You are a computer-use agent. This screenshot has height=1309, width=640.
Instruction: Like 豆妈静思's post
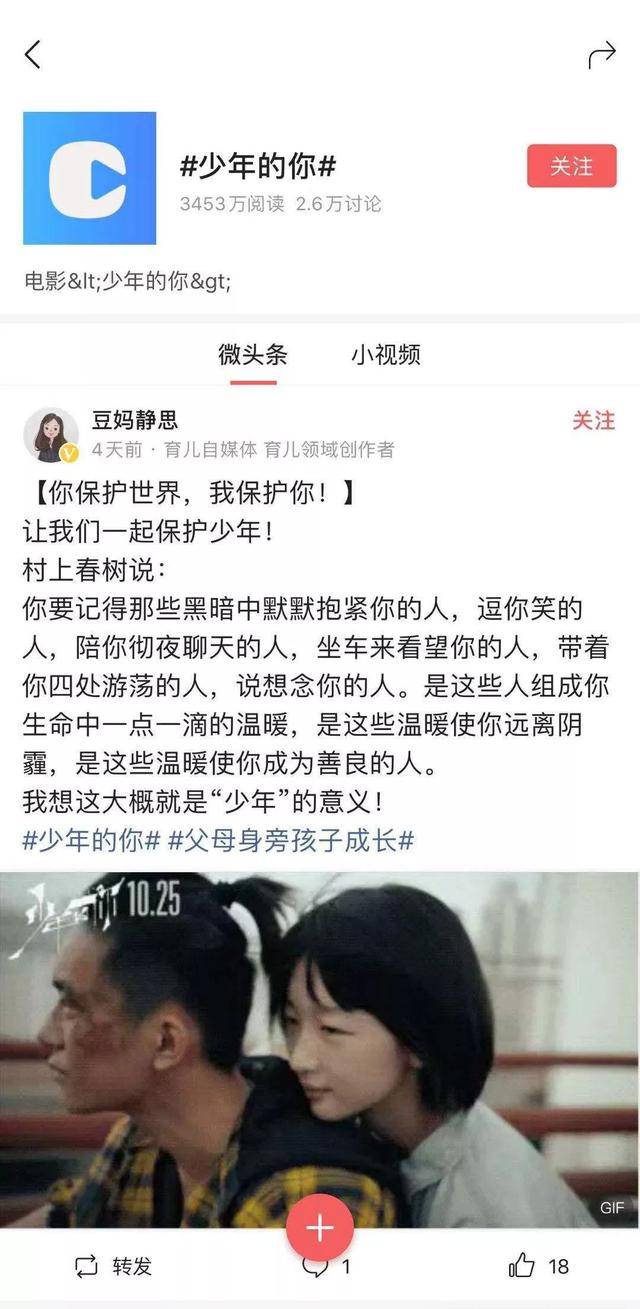coord(538,1267)
